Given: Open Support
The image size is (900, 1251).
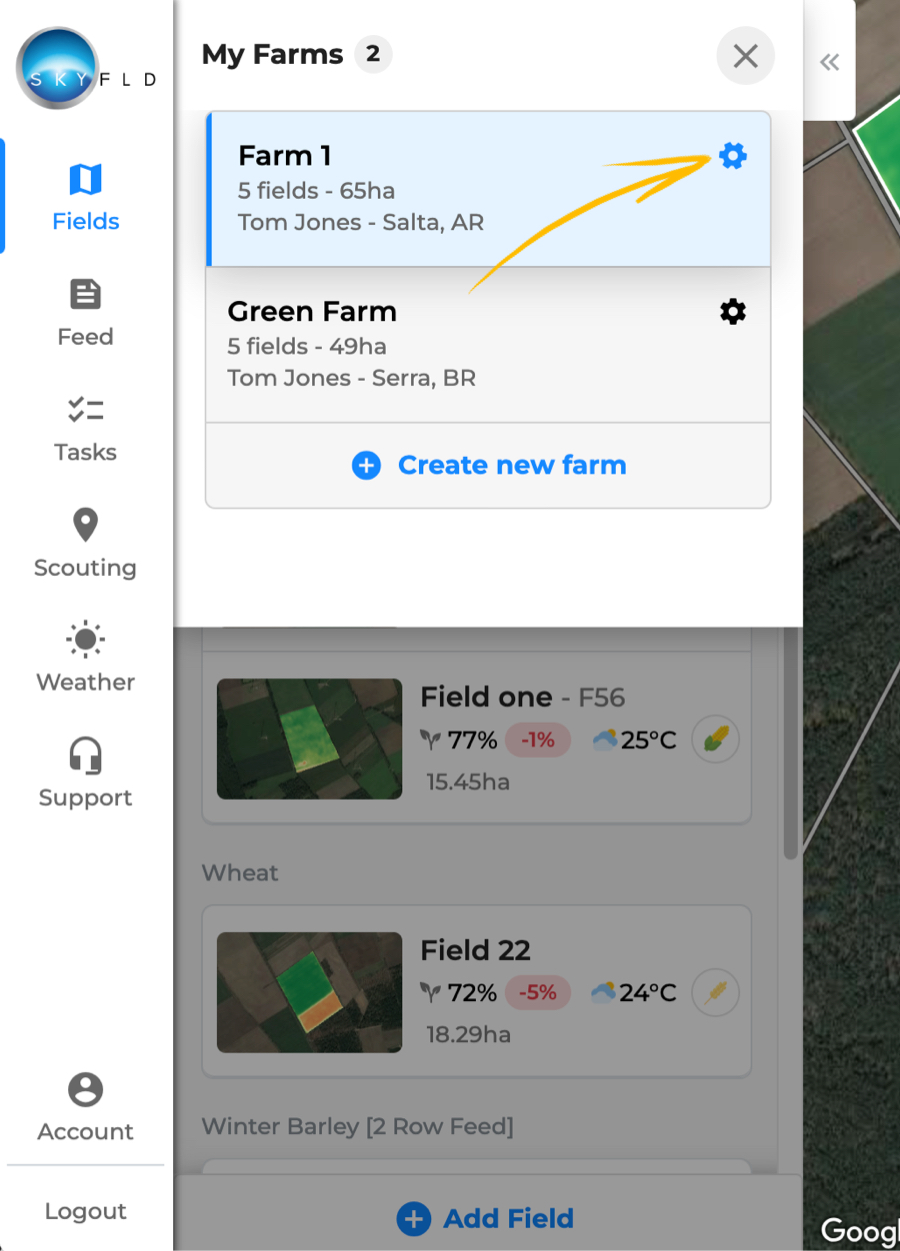Looking at the screenshot, I should coord(86,773).
